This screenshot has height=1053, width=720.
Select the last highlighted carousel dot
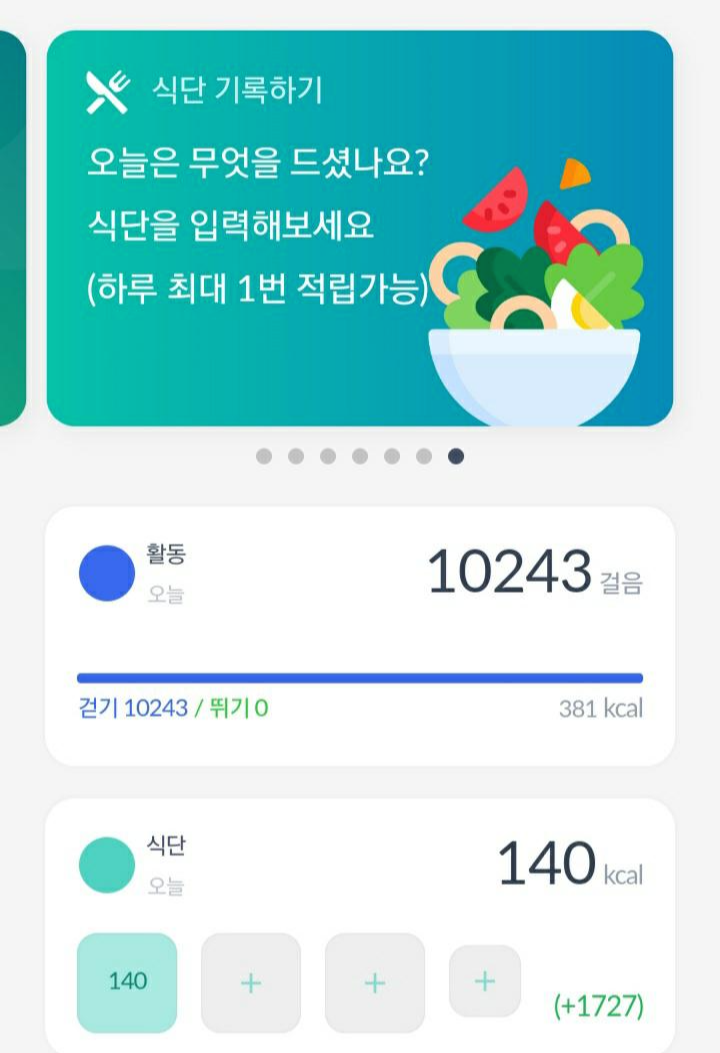click(455, 458)
